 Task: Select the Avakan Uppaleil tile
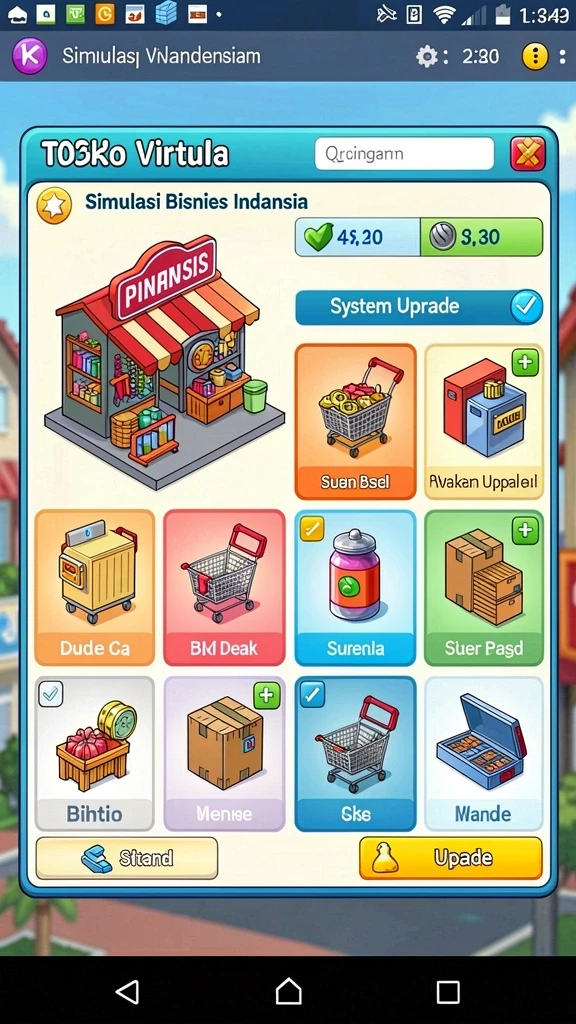point(484,422)
